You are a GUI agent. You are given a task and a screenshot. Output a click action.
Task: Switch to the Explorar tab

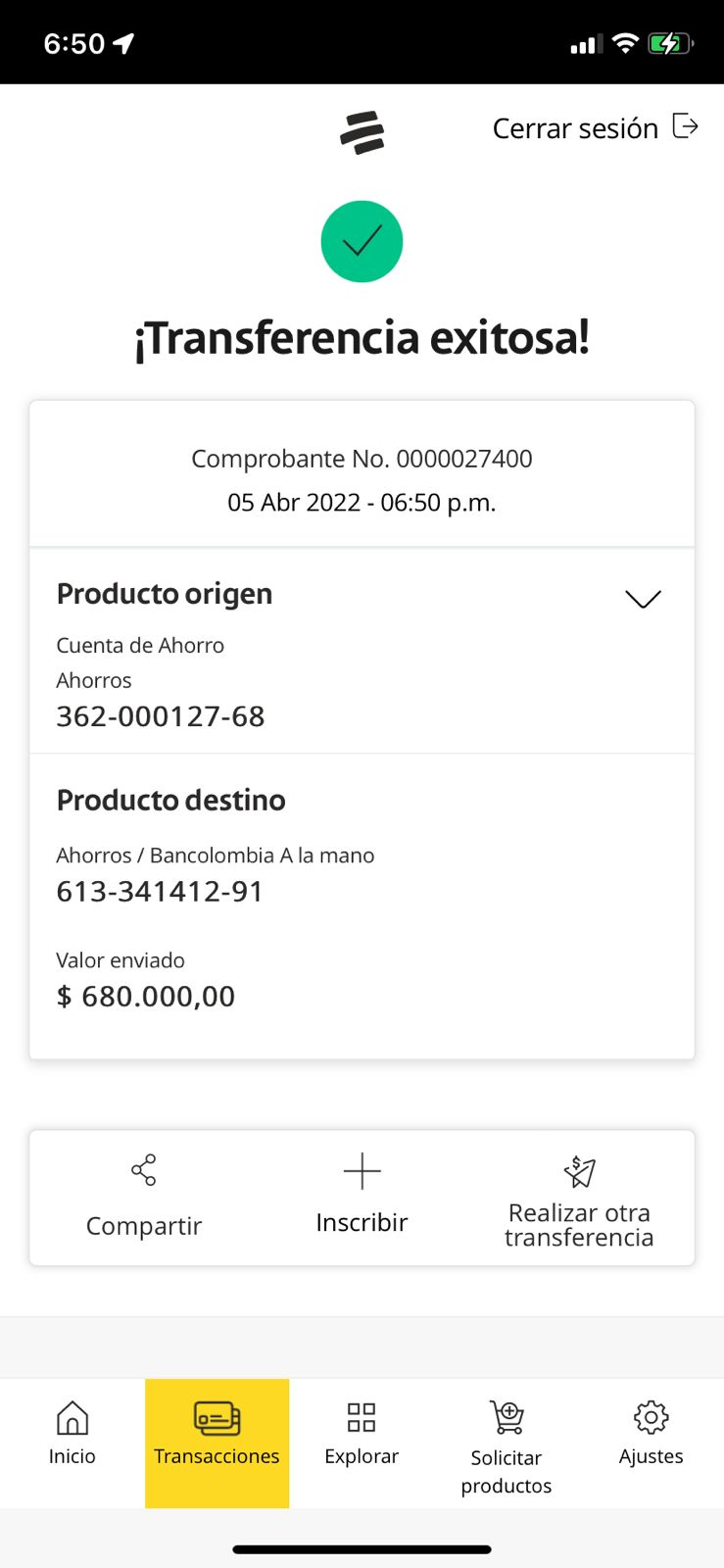(362, 1434)
